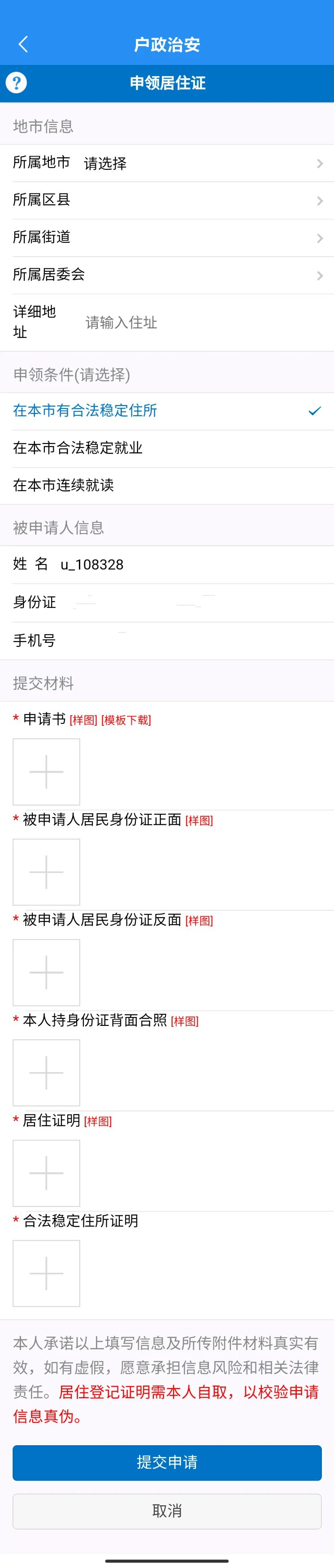Upload 合法稳定住所证明 document

[46, 1273]
